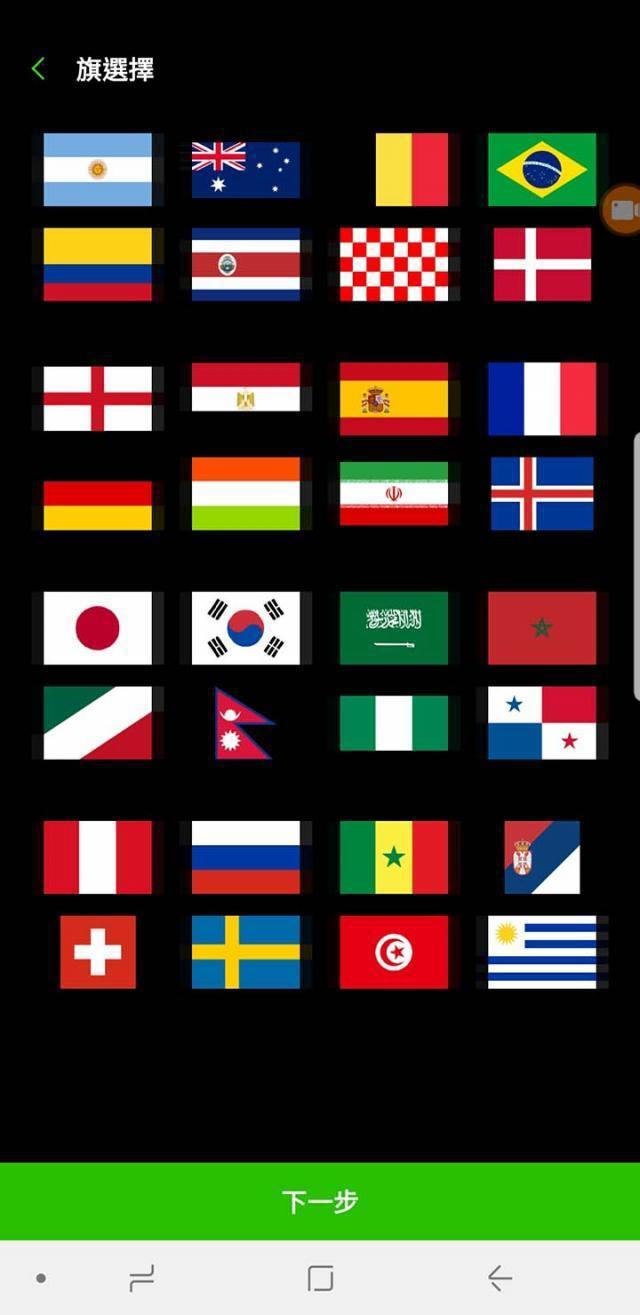The image size is (640, 1315).
Task: Select the Japan flag
Action: [98, 628]
